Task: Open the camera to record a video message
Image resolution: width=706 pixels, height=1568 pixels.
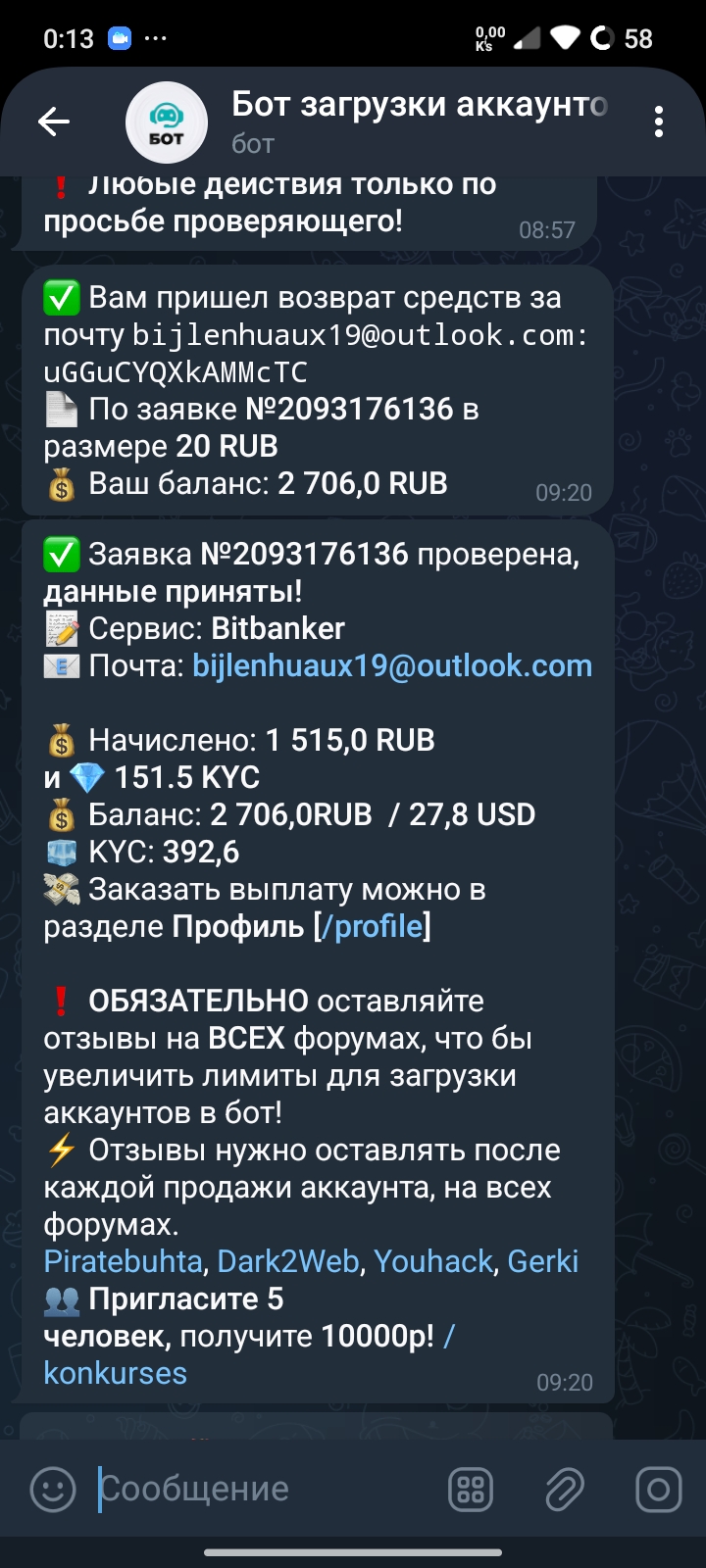Action: [658, 1490]
